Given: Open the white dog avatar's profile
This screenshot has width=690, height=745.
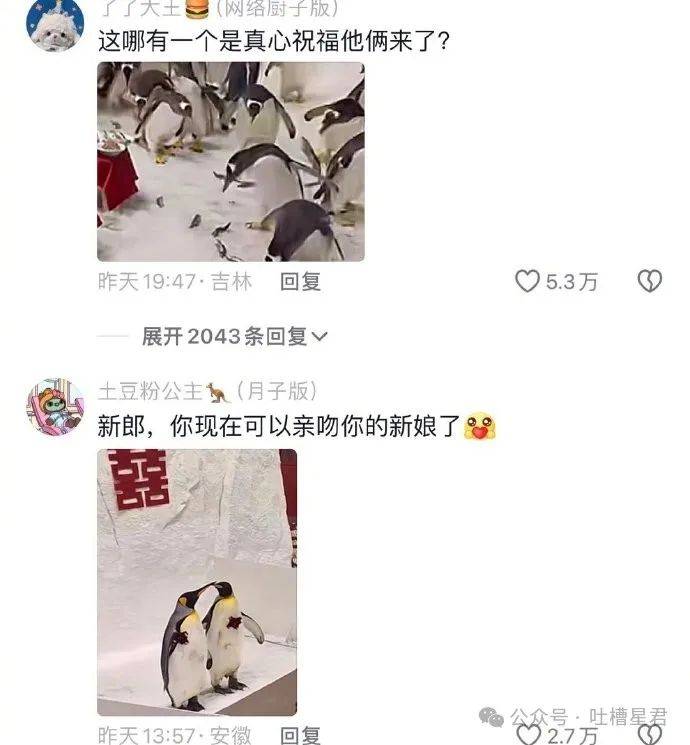Looking at the screenshot, I should (x=55, y=25).
